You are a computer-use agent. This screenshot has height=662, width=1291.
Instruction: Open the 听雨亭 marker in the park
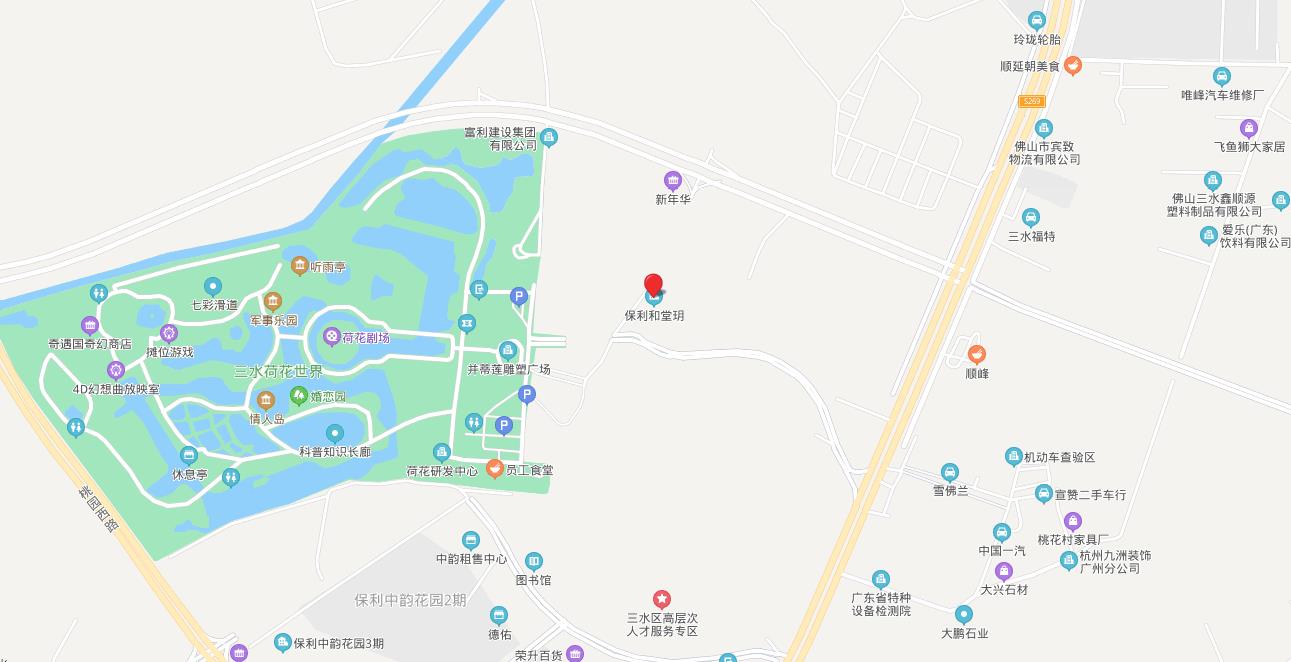pos(299,266)
